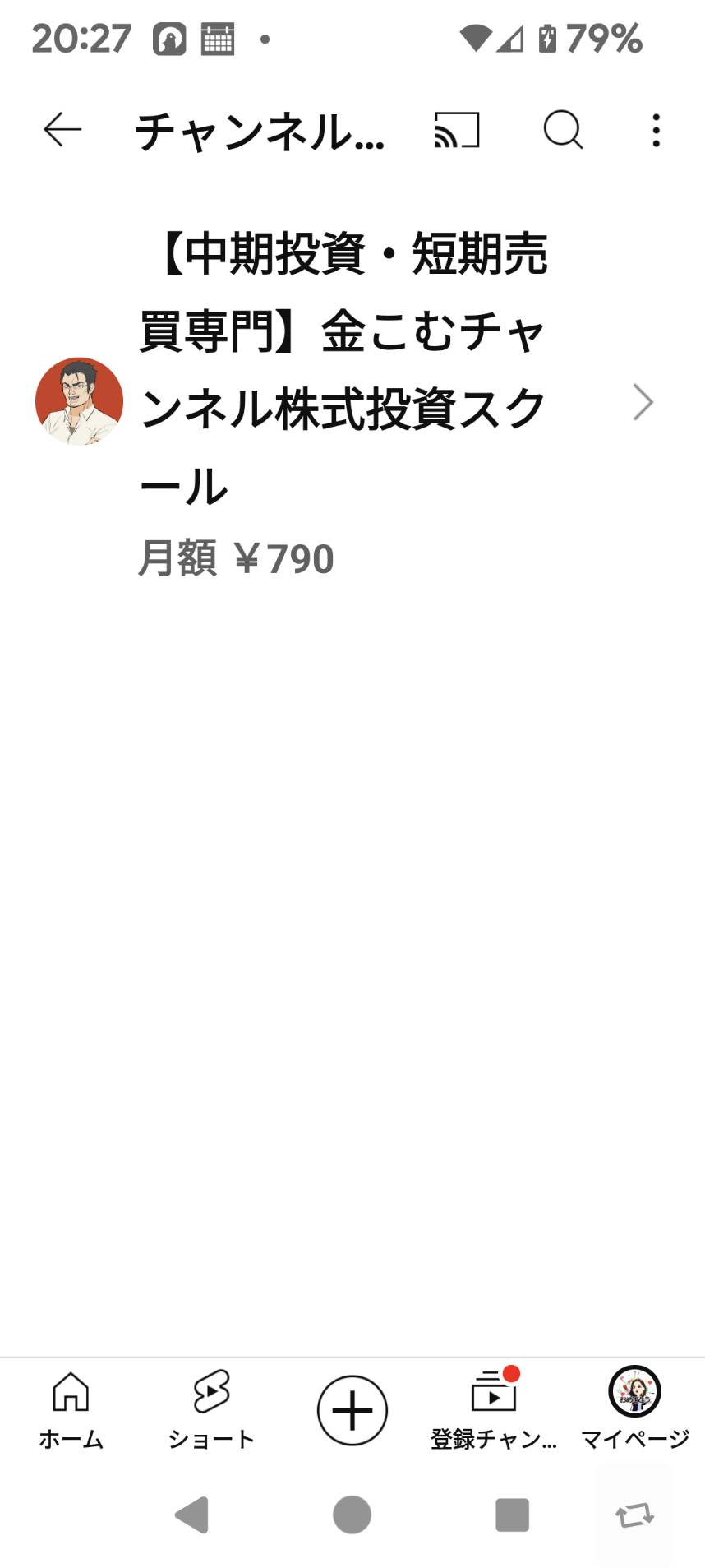Go back using the top-left arrow

[62, 130]
